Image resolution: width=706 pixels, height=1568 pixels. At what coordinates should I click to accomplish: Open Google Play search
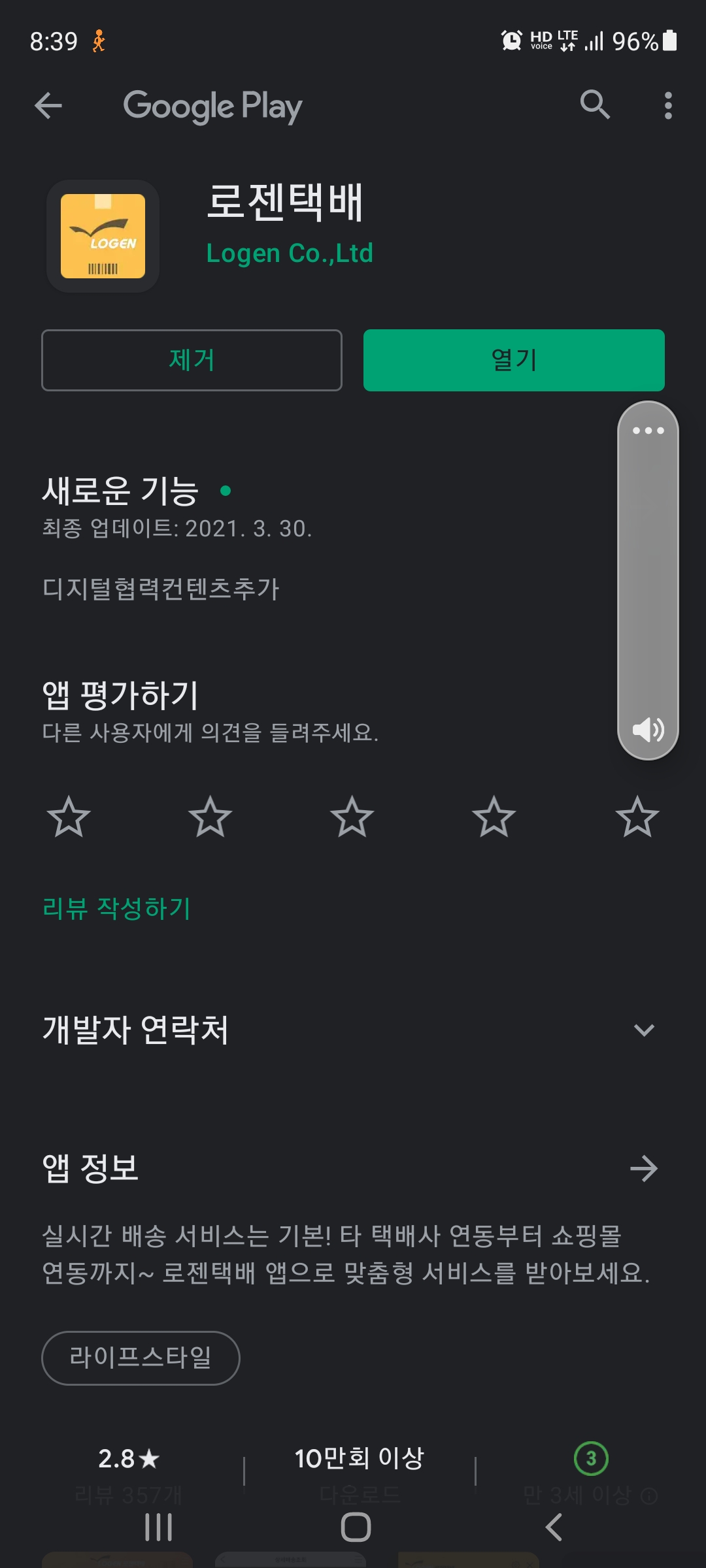click(595, 105)
